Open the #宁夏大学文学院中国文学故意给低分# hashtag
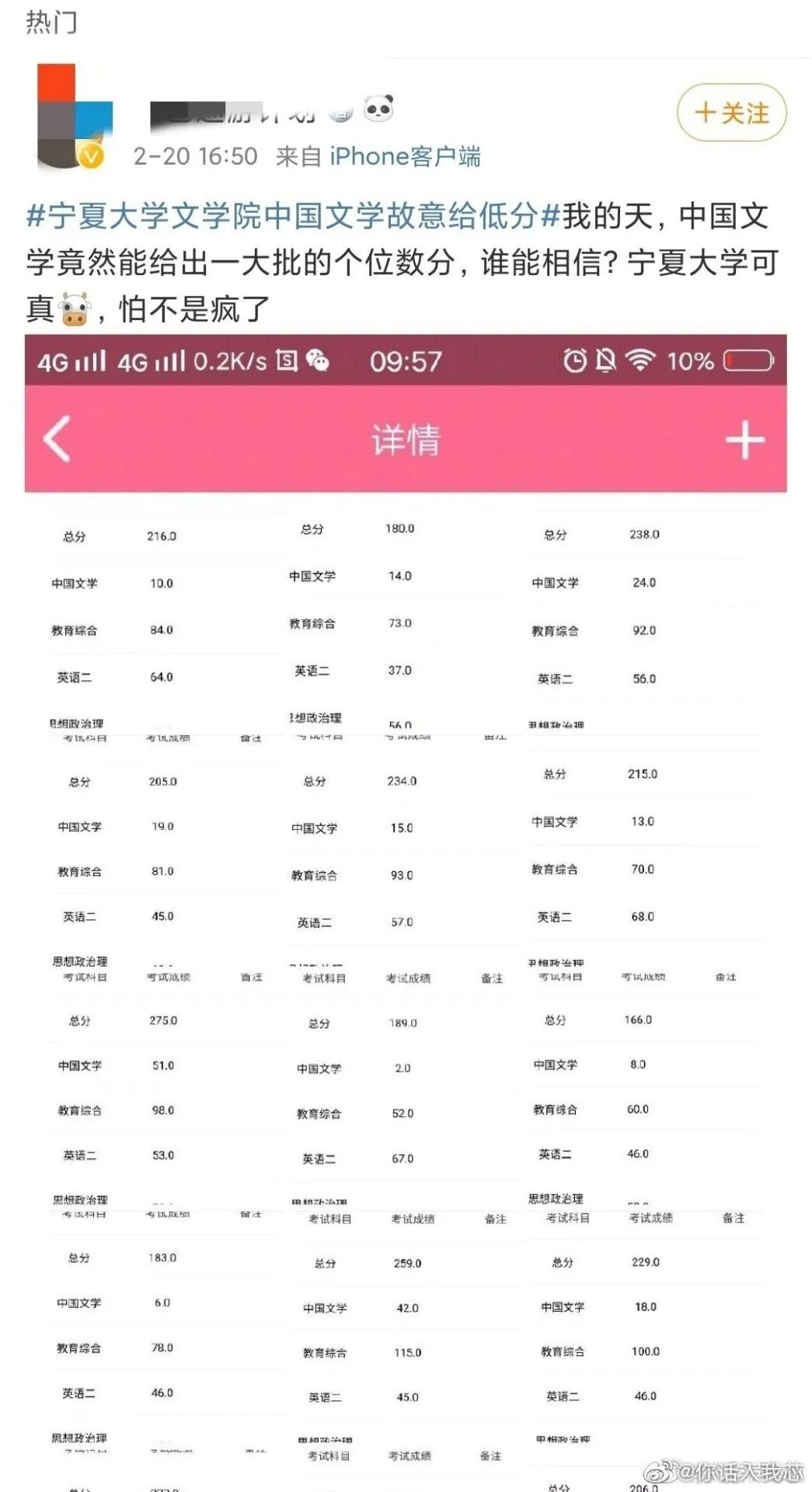The width and height of the screenshot is (812, 1492). pos(292,215)
